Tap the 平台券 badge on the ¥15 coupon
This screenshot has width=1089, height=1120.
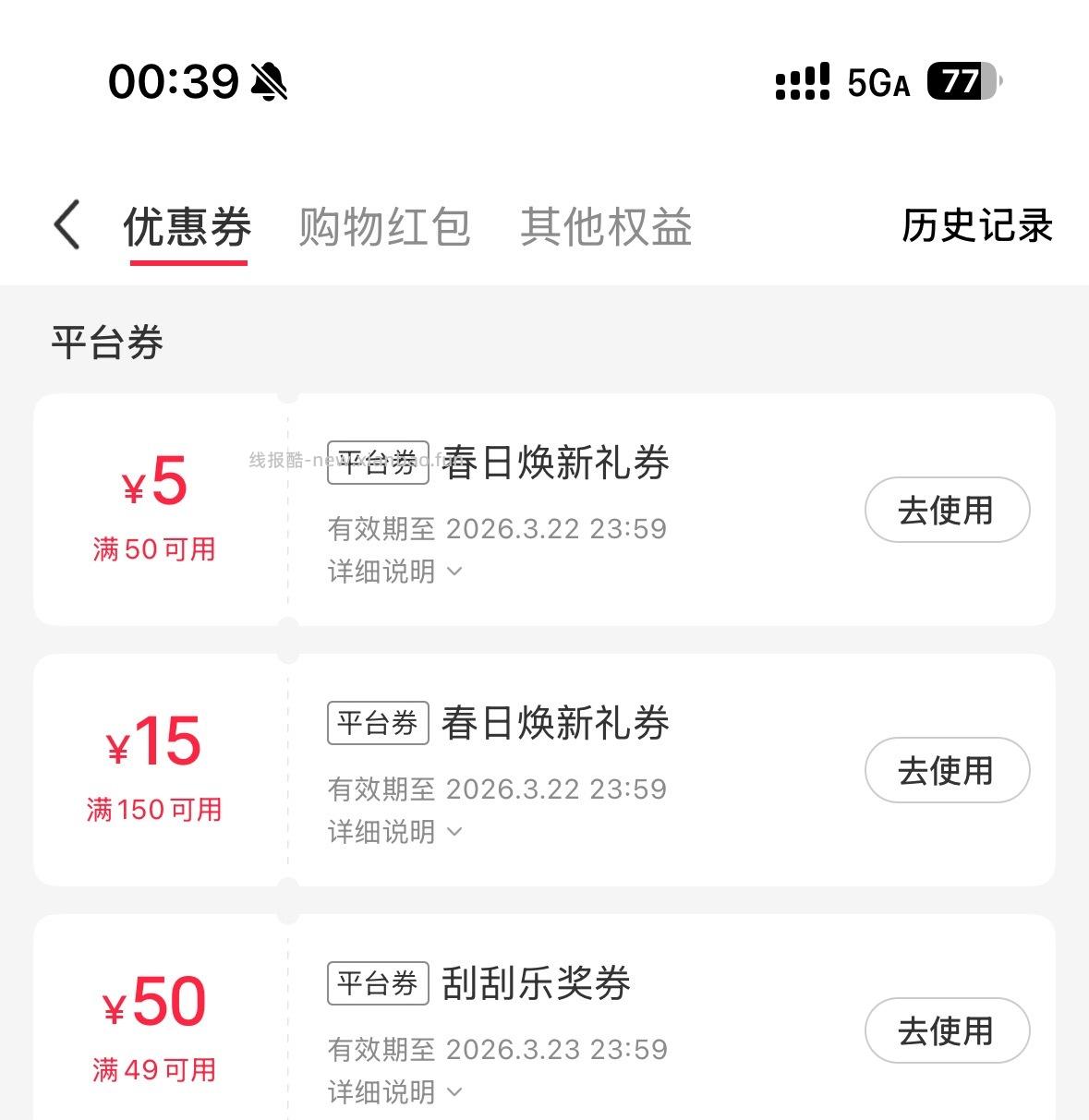[377, 724]
